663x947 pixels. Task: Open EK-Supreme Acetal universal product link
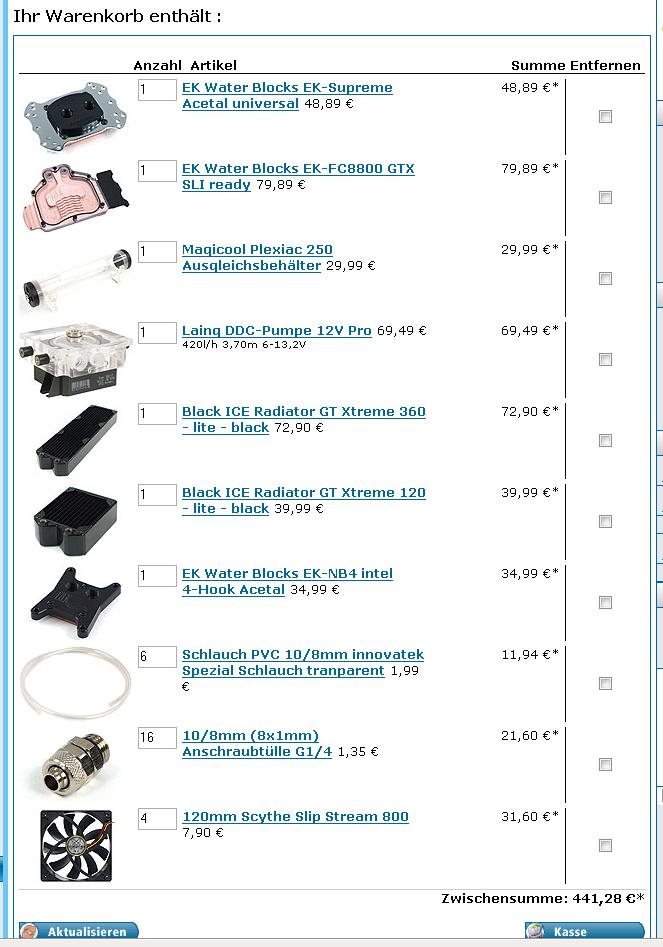pyautogui.click(x=287, y=88)
